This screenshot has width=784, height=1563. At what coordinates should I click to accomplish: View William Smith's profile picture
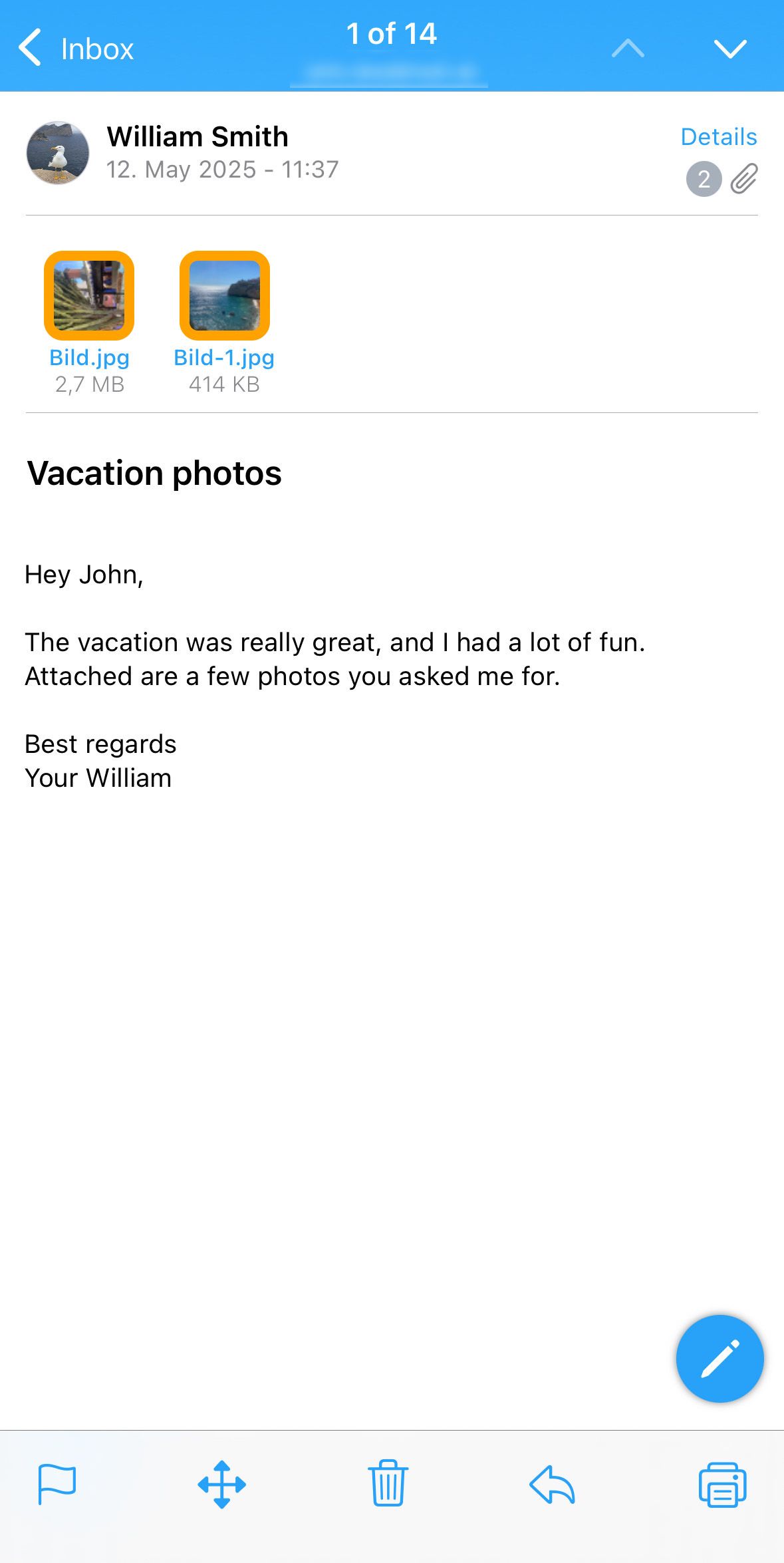point(58,152)
